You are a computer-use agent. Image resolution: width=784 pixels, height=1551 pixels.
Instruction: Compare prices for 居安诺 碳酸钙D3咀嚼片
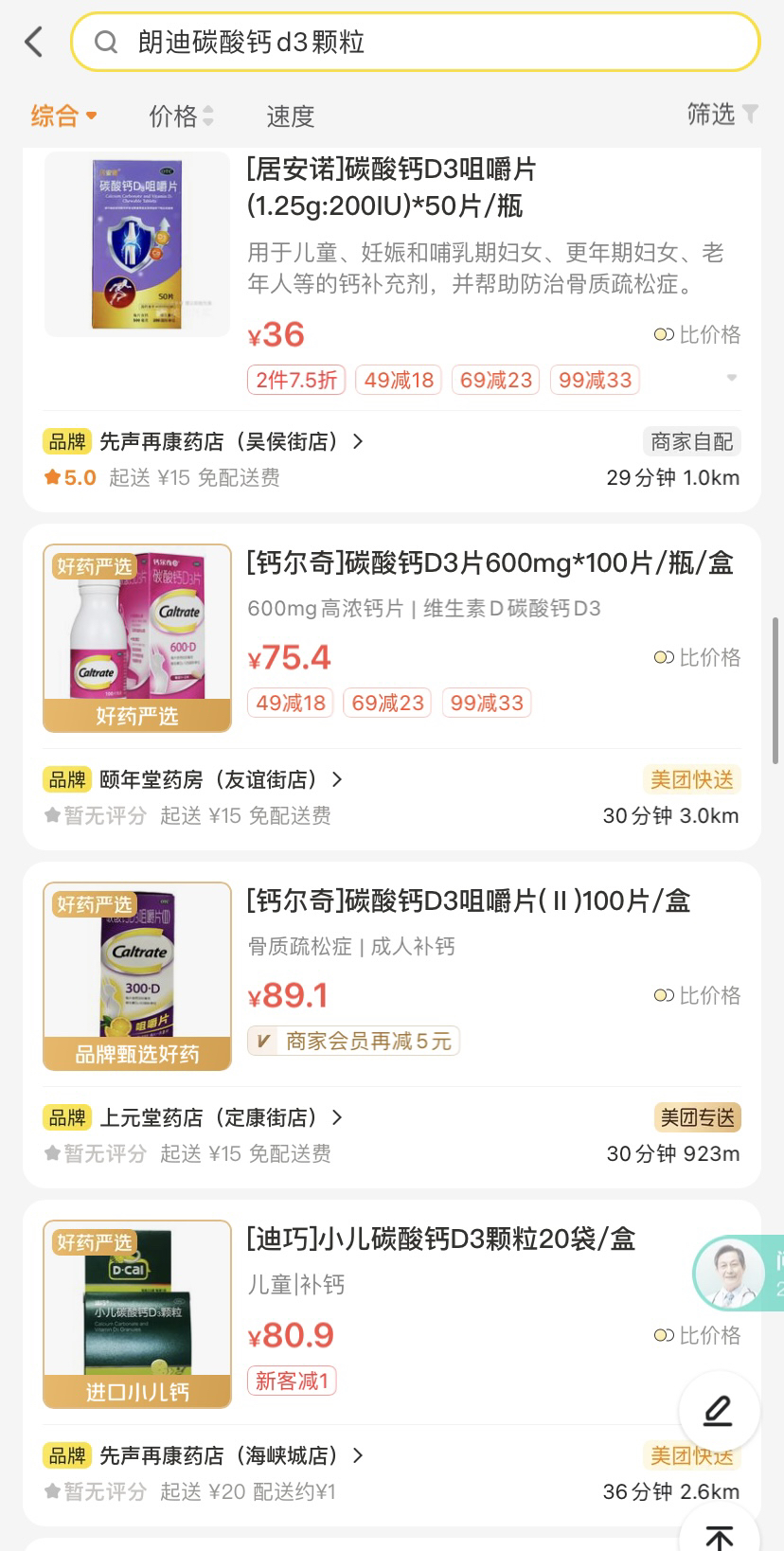[x=698, y=334]
